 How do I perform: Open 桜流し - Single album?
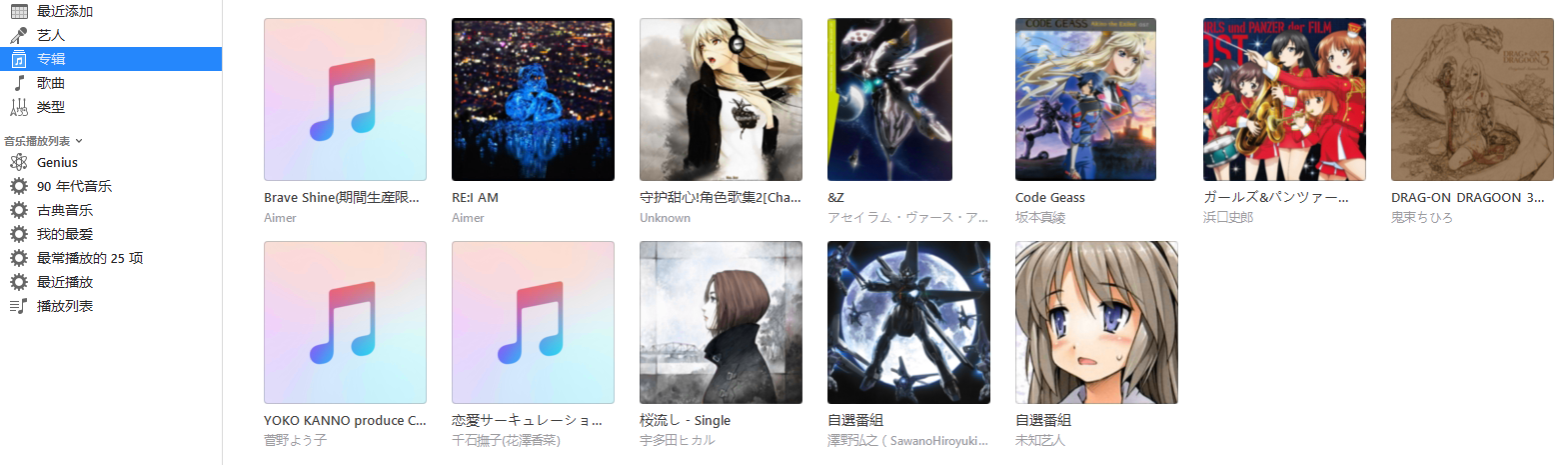pos(721,322)
